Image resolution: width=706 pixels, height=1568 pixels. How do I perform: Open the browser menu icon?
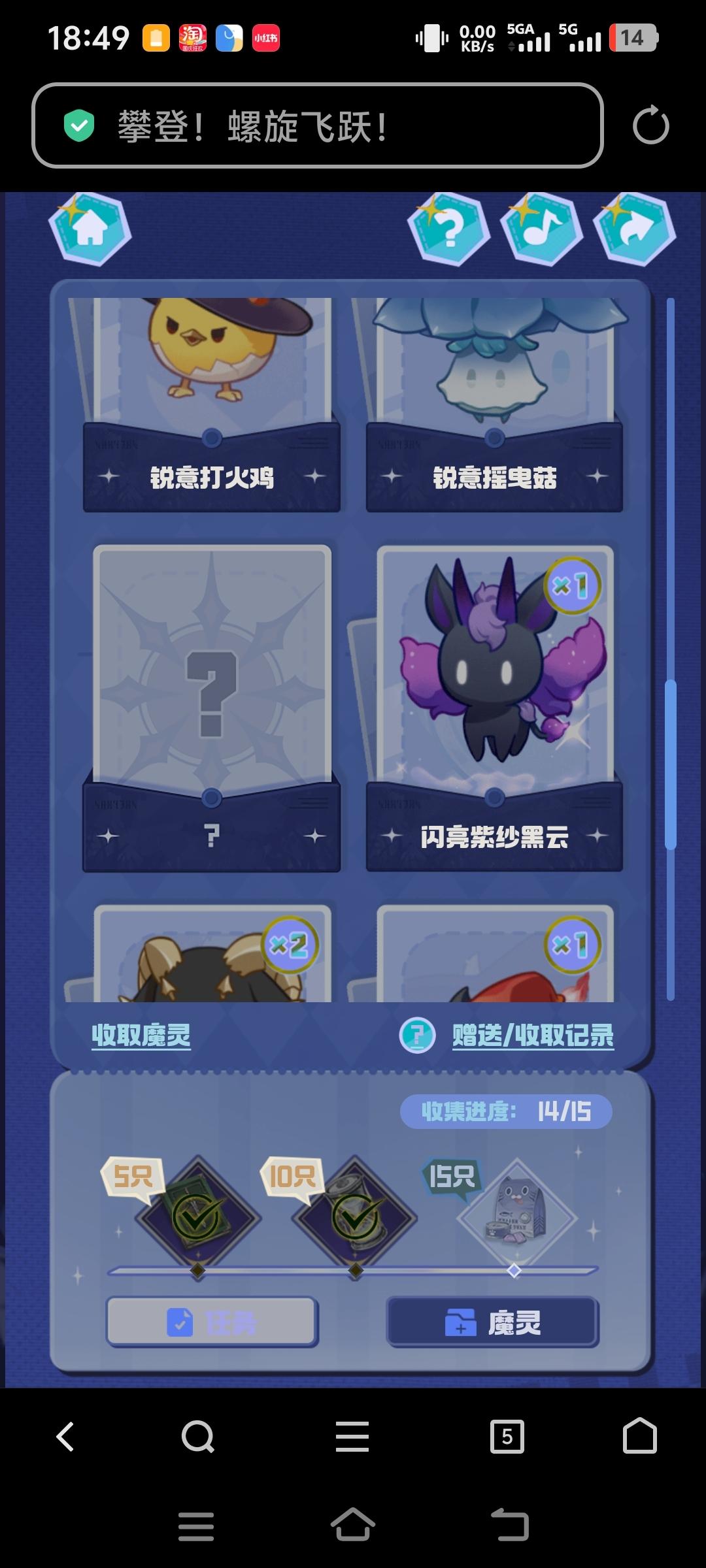352,1437
